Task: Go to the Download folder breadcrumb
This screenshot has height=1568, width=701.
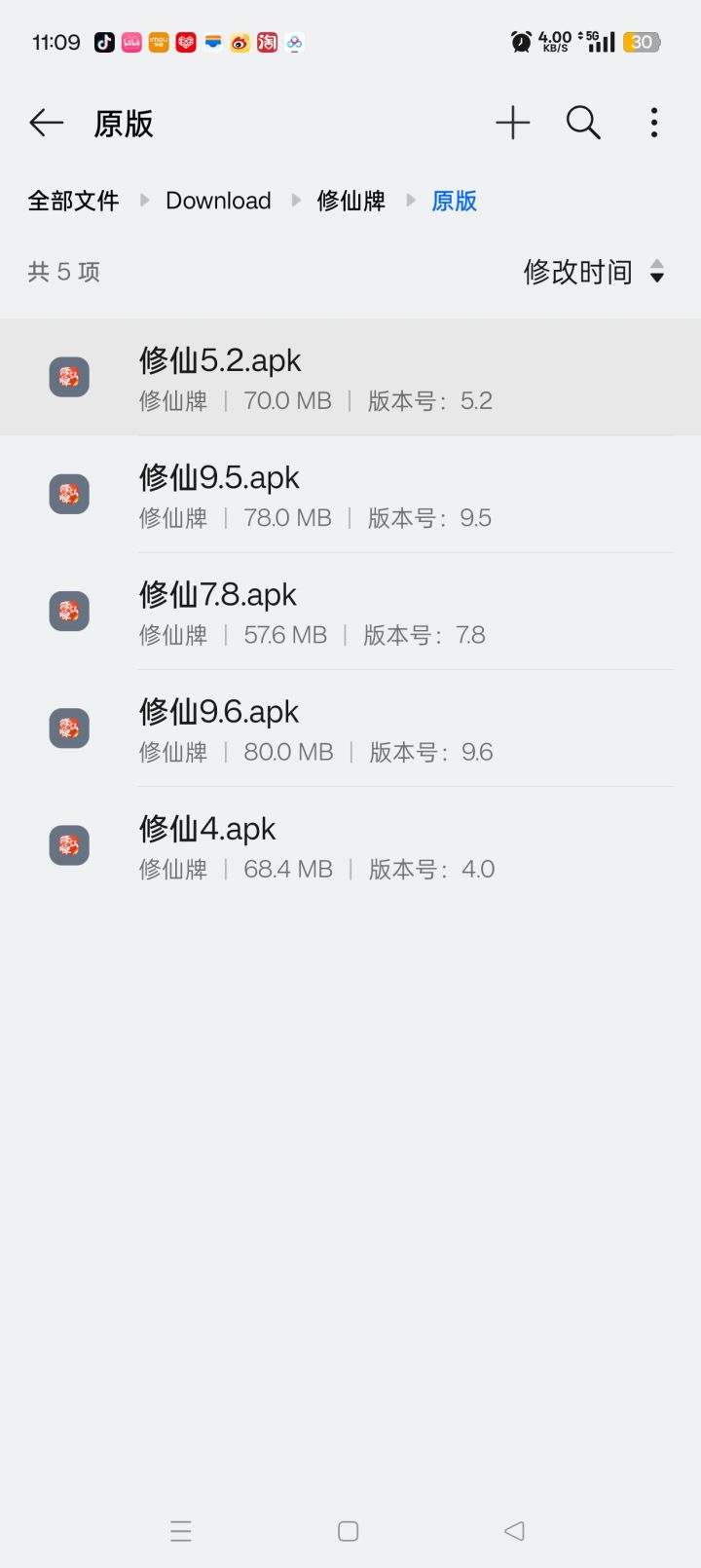Action: [218, 201]
